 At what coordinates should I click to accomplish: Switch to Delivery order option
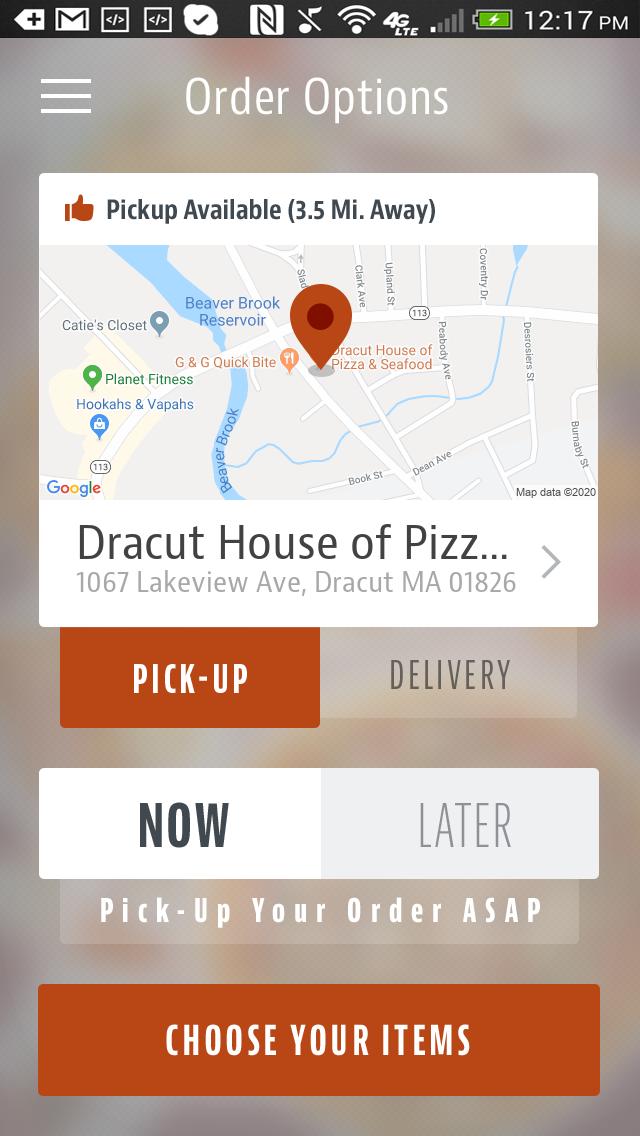[449, 674]
